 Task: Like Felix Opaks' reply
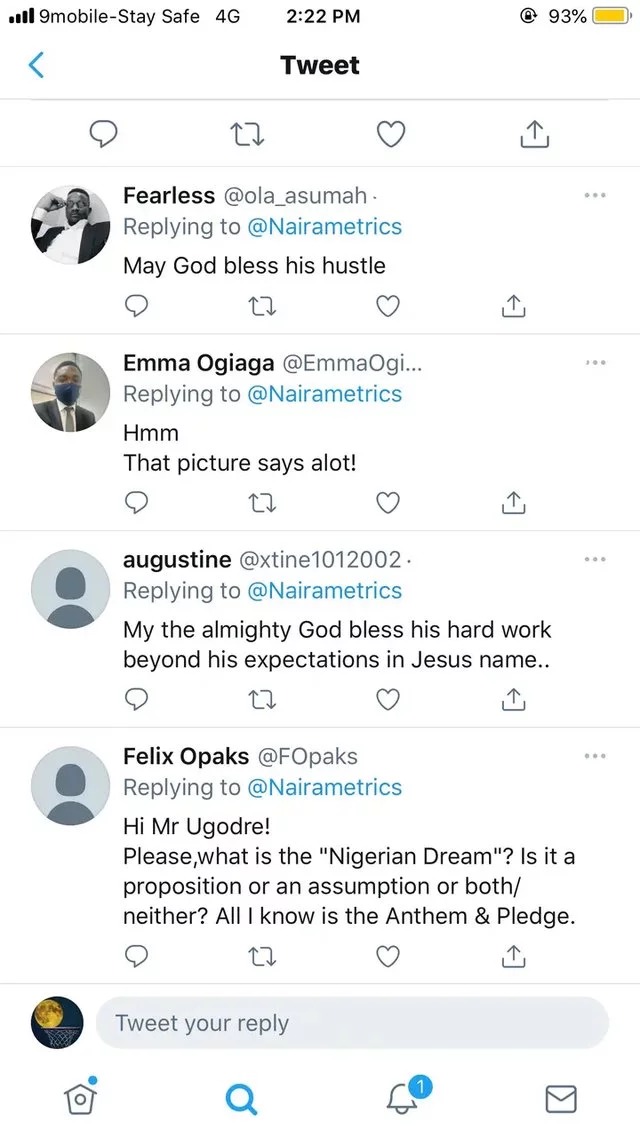tap(388, 956)
